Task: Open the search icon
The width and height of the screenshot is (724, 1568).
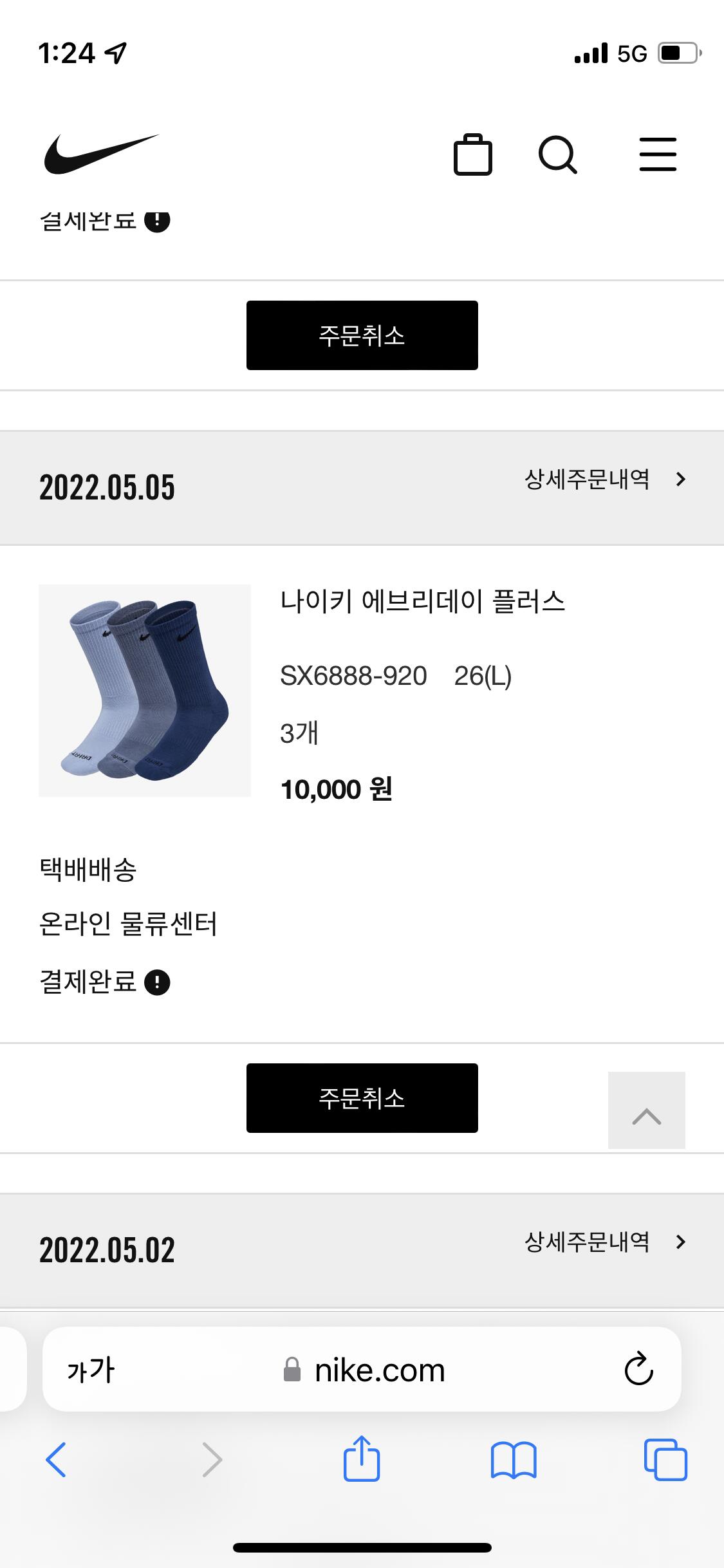Action: click(x=557, y=155)
